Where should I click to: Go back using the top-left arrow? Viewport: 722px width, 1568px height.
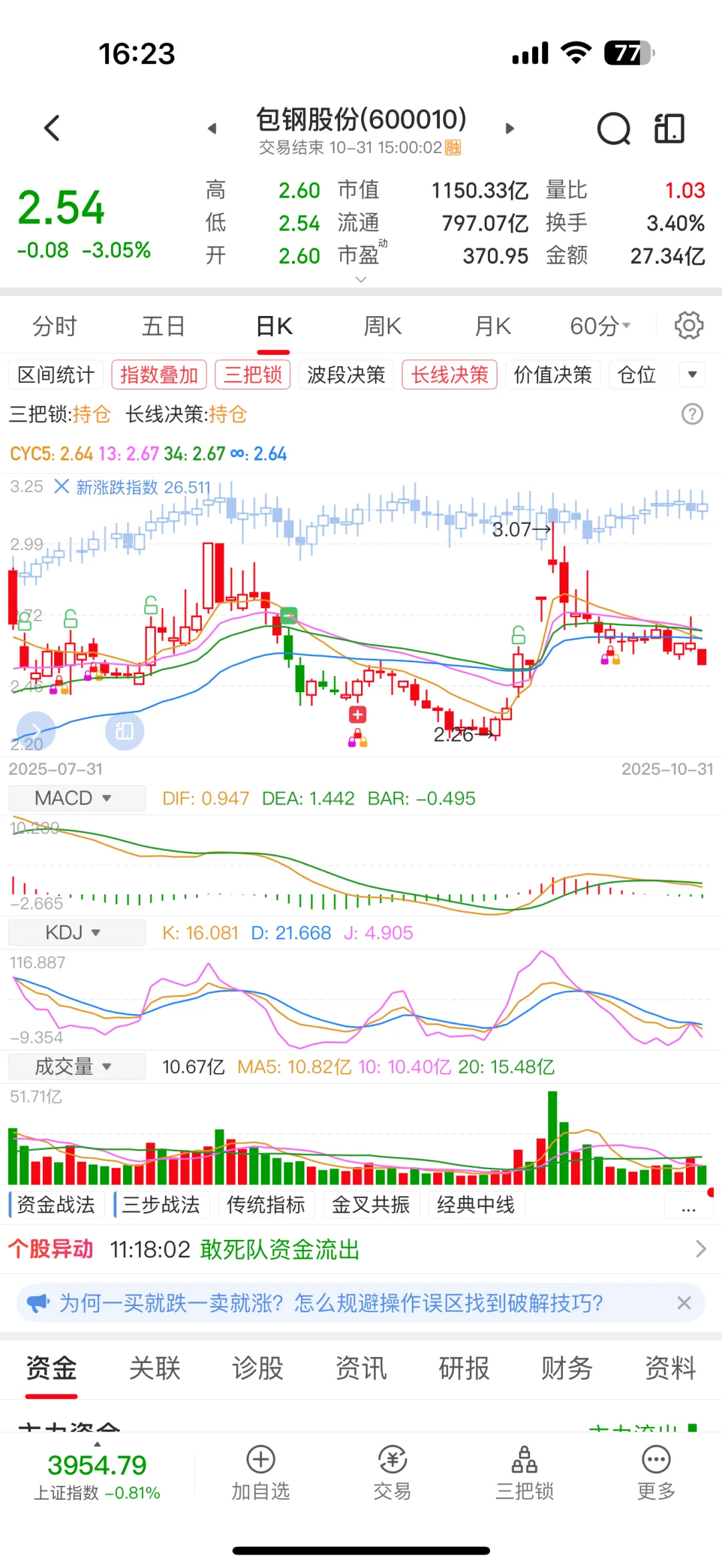pos(52,128)
